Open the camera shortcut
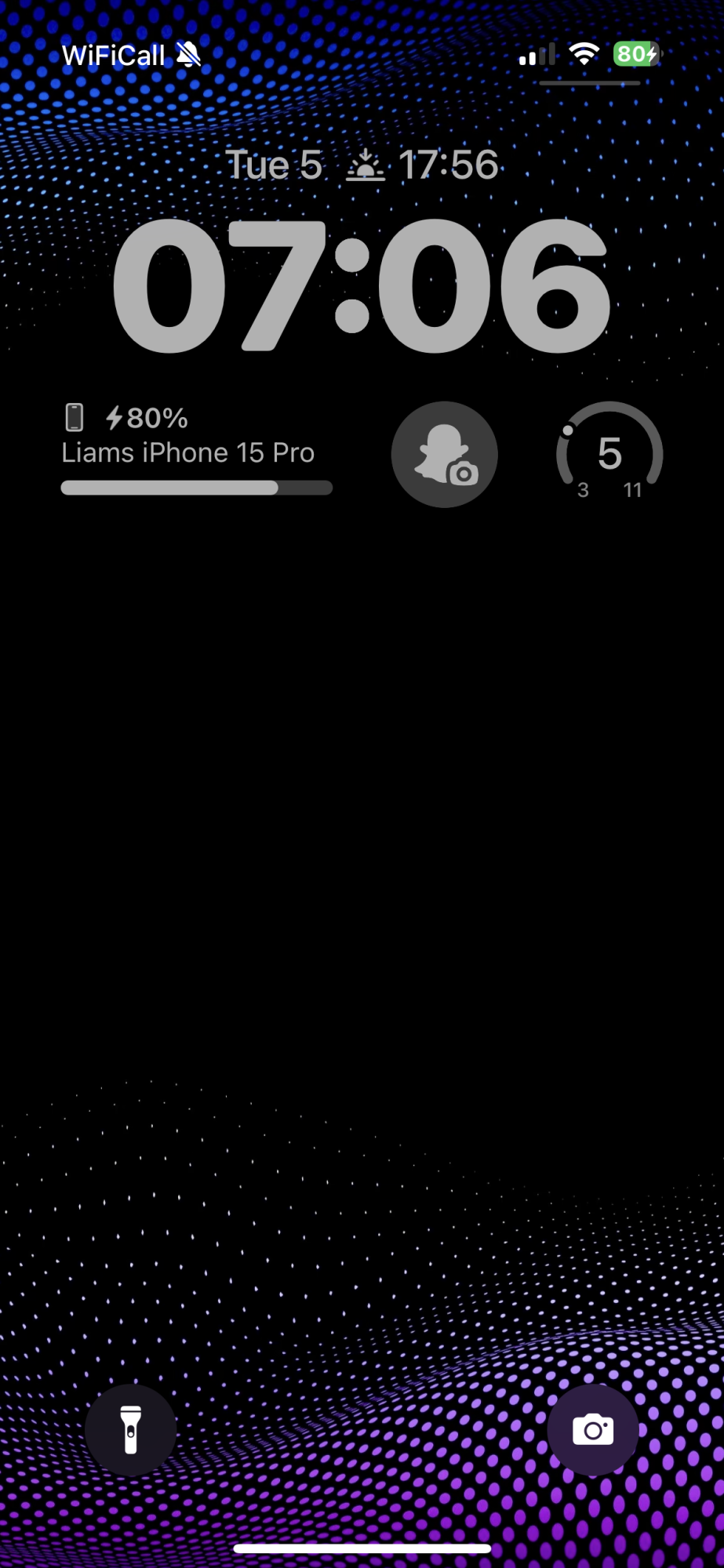The width and height of the screenshot is (724, 1568). pyautogui.click(x=593, y=1429)
